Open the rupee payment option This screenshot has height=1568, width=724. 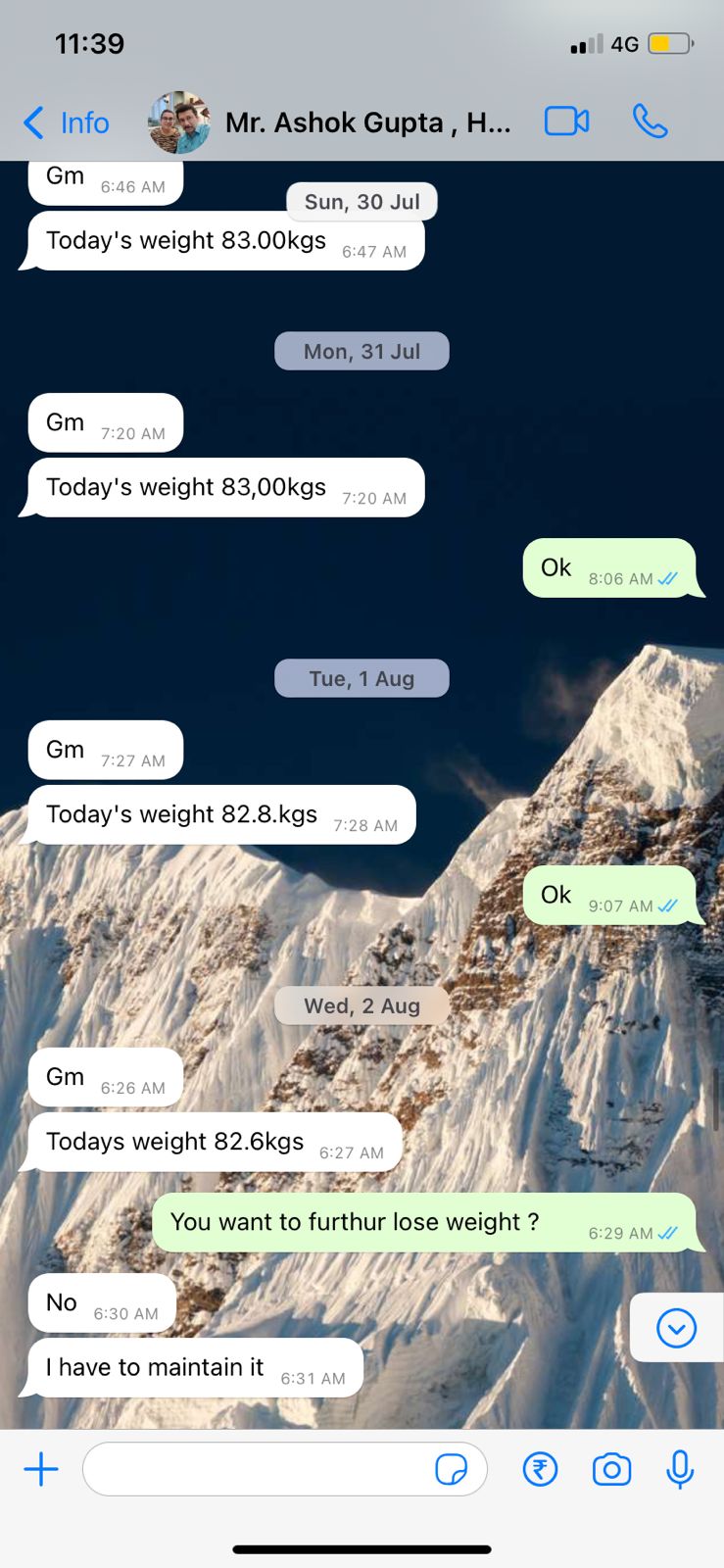pos(540,1469)
